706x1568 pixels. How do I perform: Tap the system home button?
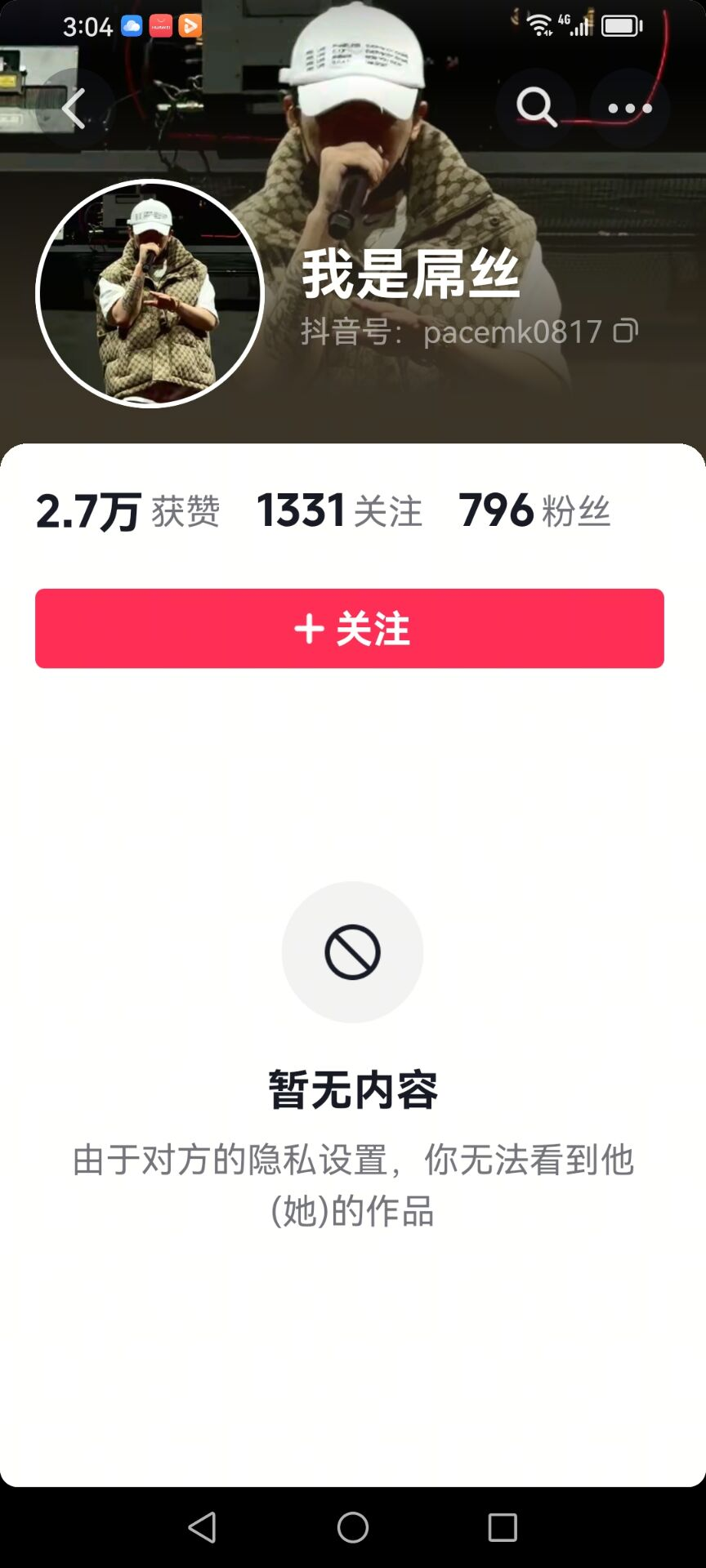click(353, 1527)
